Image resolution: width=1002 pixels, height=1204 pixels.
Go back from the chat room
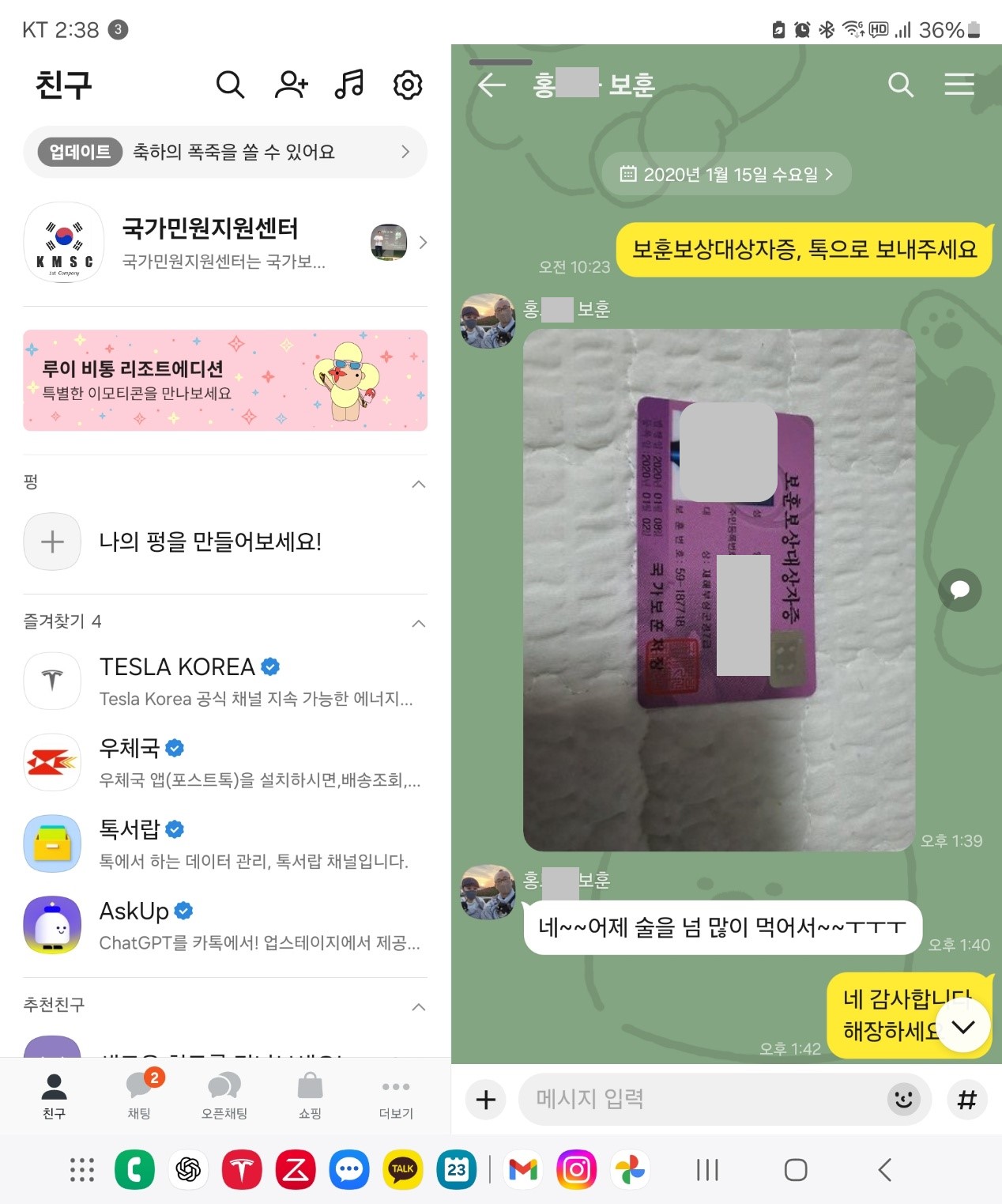point(492,85)
